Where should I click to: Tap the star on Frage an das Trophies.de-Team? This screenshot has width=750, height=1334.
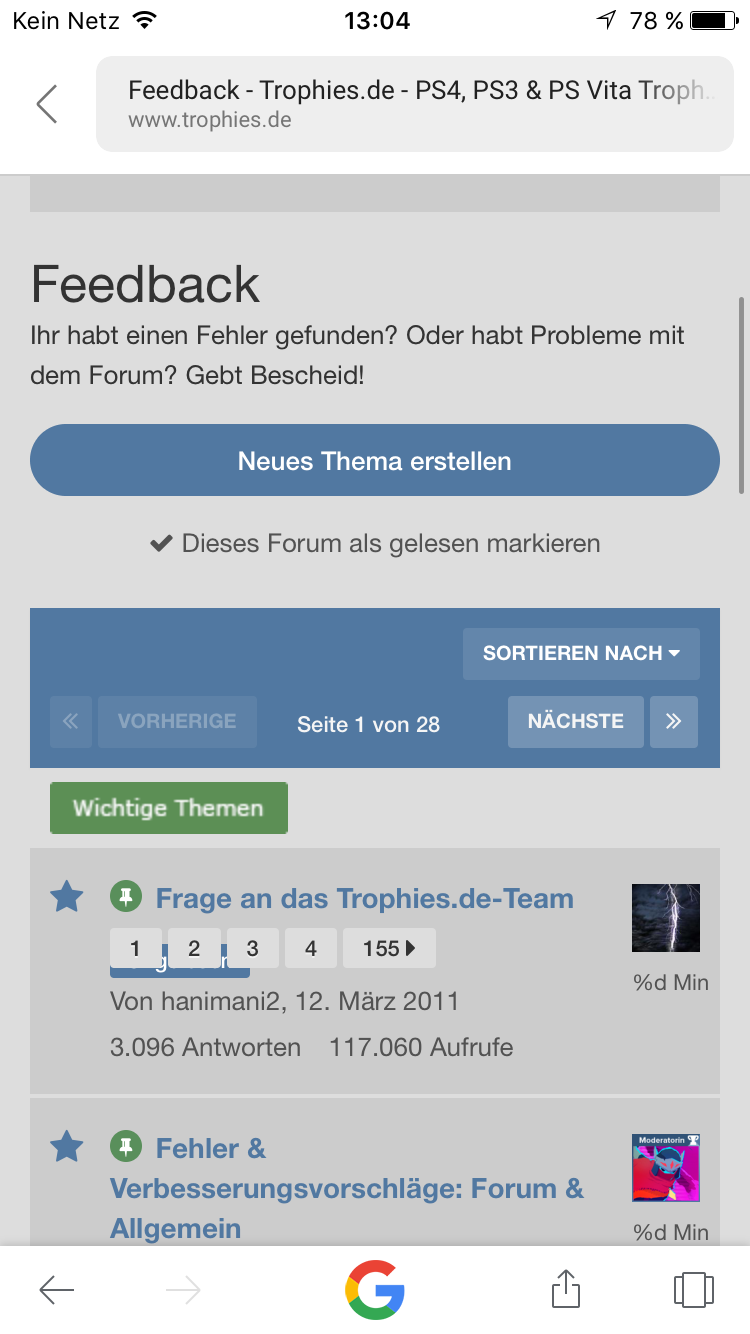[67, 897]
